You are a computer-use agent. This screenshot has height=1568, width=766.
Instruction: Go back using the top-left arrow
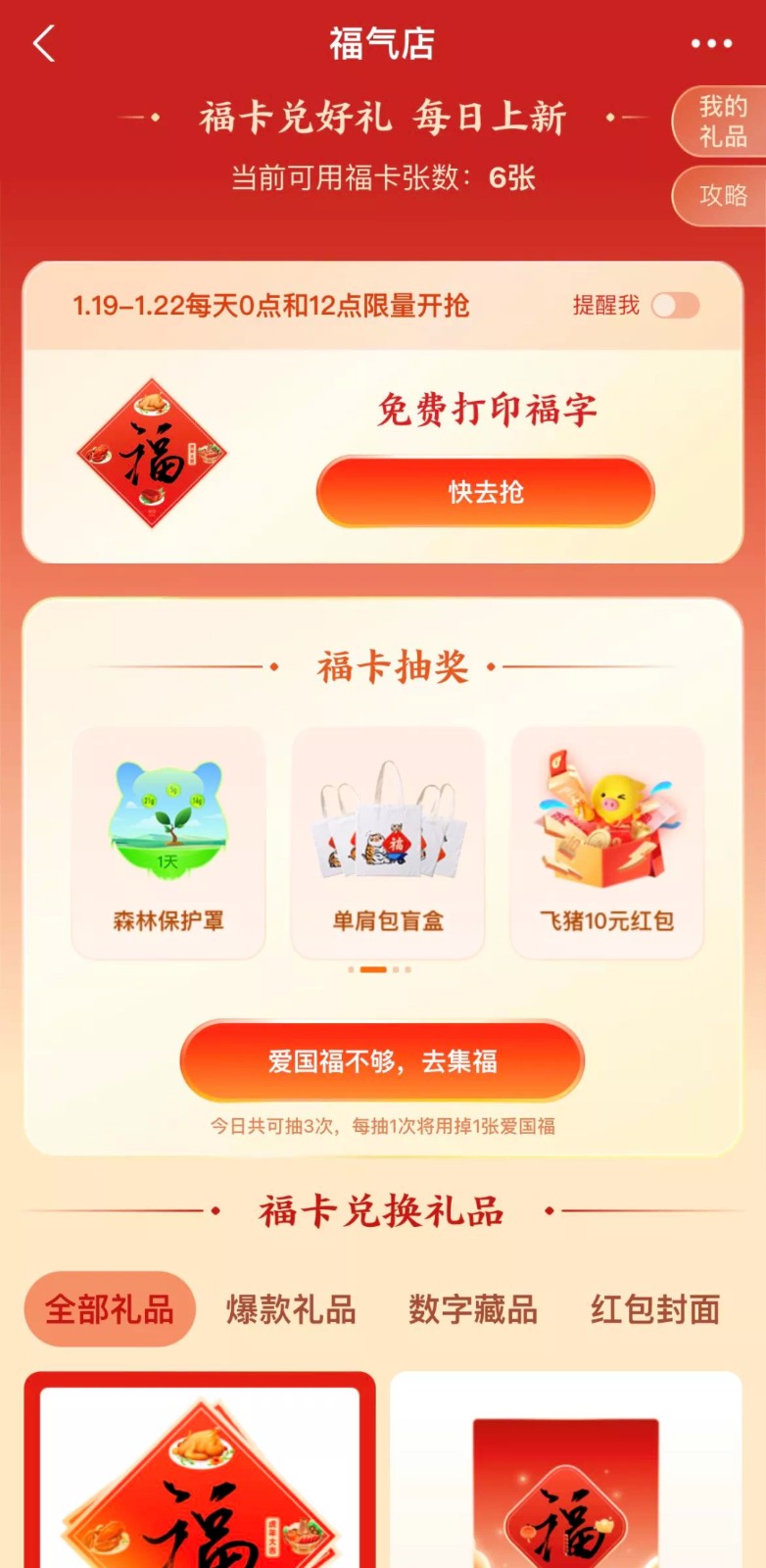(44, 44)
